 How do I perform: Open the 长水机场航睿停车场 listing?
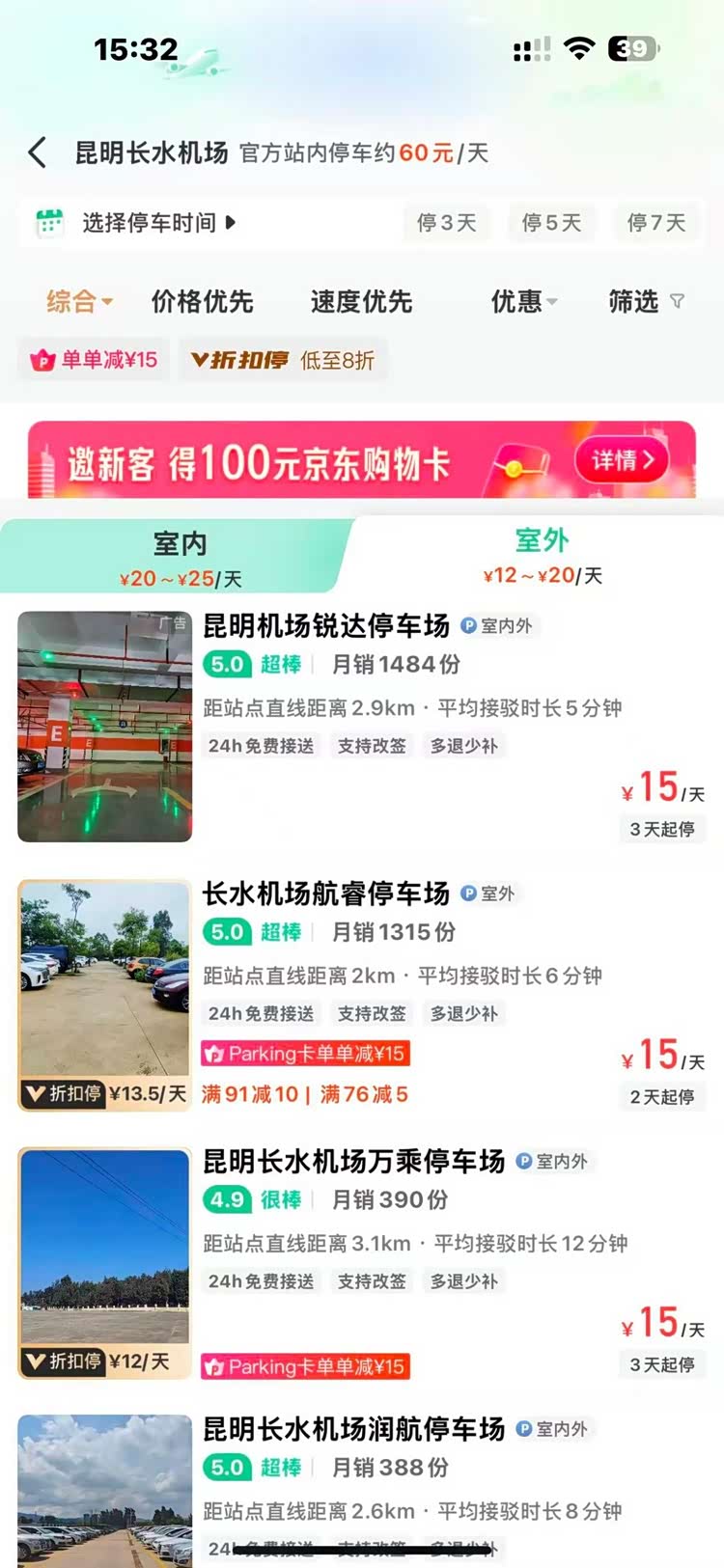(x=326, y=894)
